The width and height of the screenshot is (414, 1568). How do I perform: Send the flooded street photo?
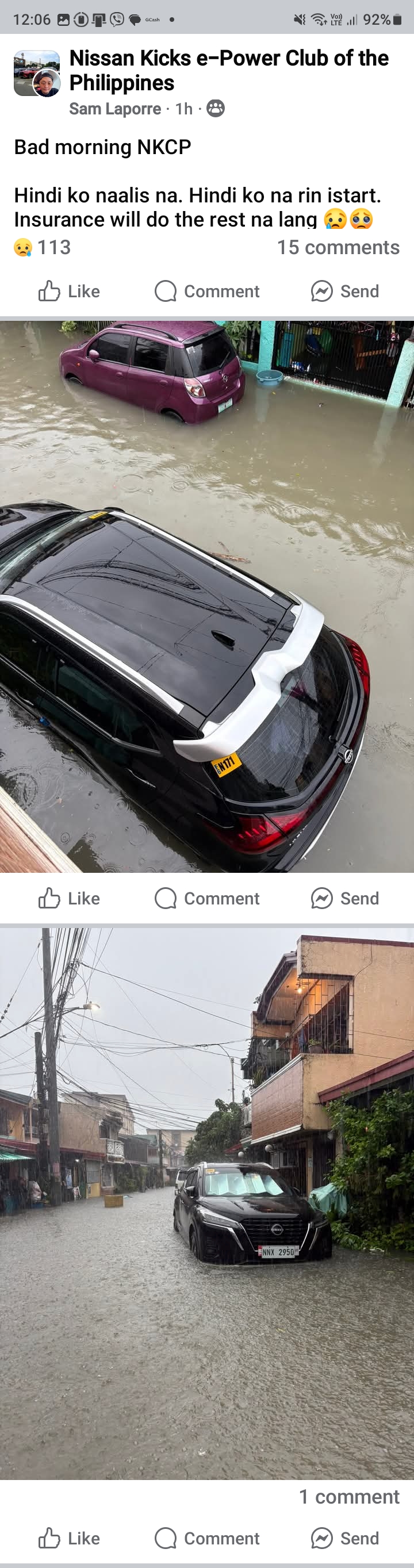(x=344, y=1539)
